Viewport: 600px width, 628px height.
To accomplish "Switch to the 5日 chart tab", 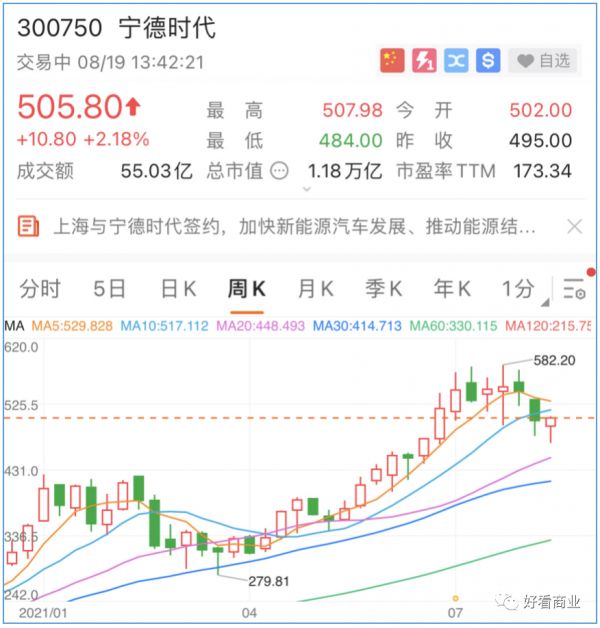I will [109, 290].
